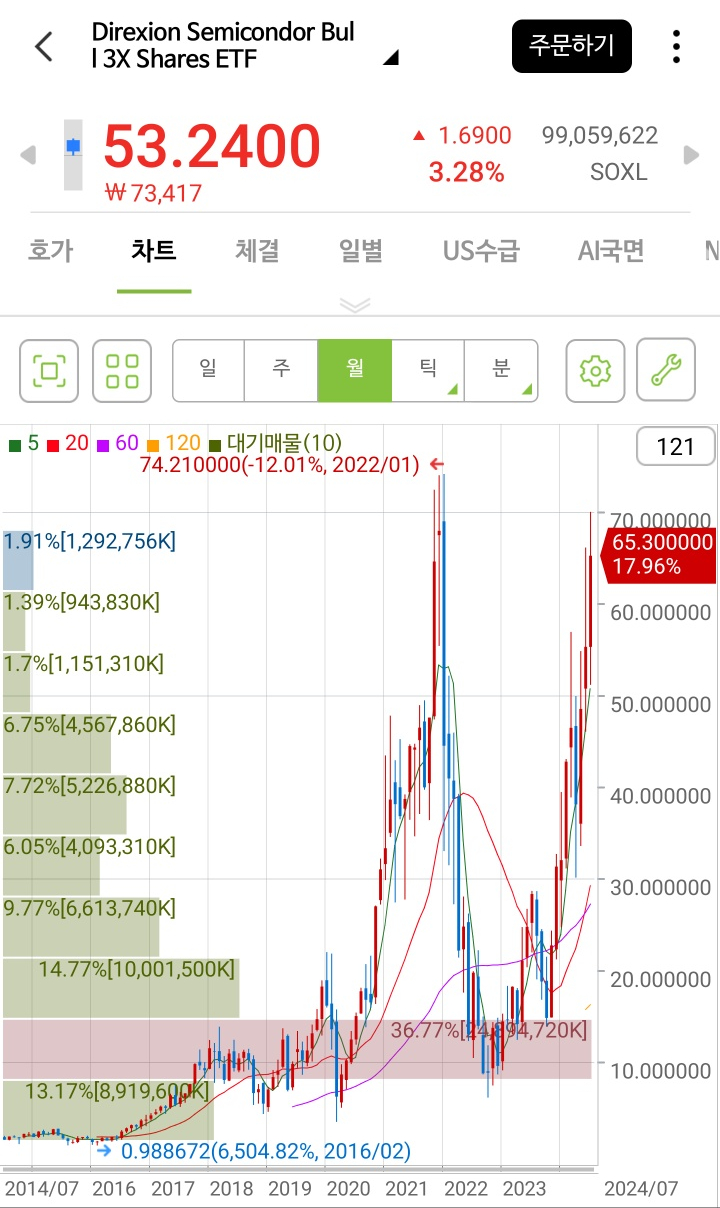The height and width of the screenshot is (1208, 720).
Task: Open the three-dot overflow menu
Action: [677, 46]
